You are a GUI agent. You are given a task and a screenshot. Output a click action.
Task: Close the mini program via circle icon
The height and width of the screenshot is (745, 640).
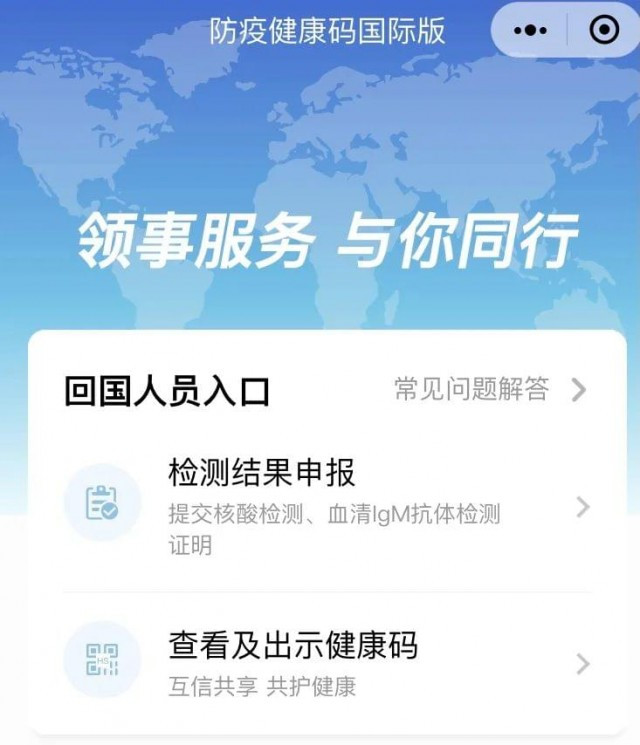tap(604, 31)
